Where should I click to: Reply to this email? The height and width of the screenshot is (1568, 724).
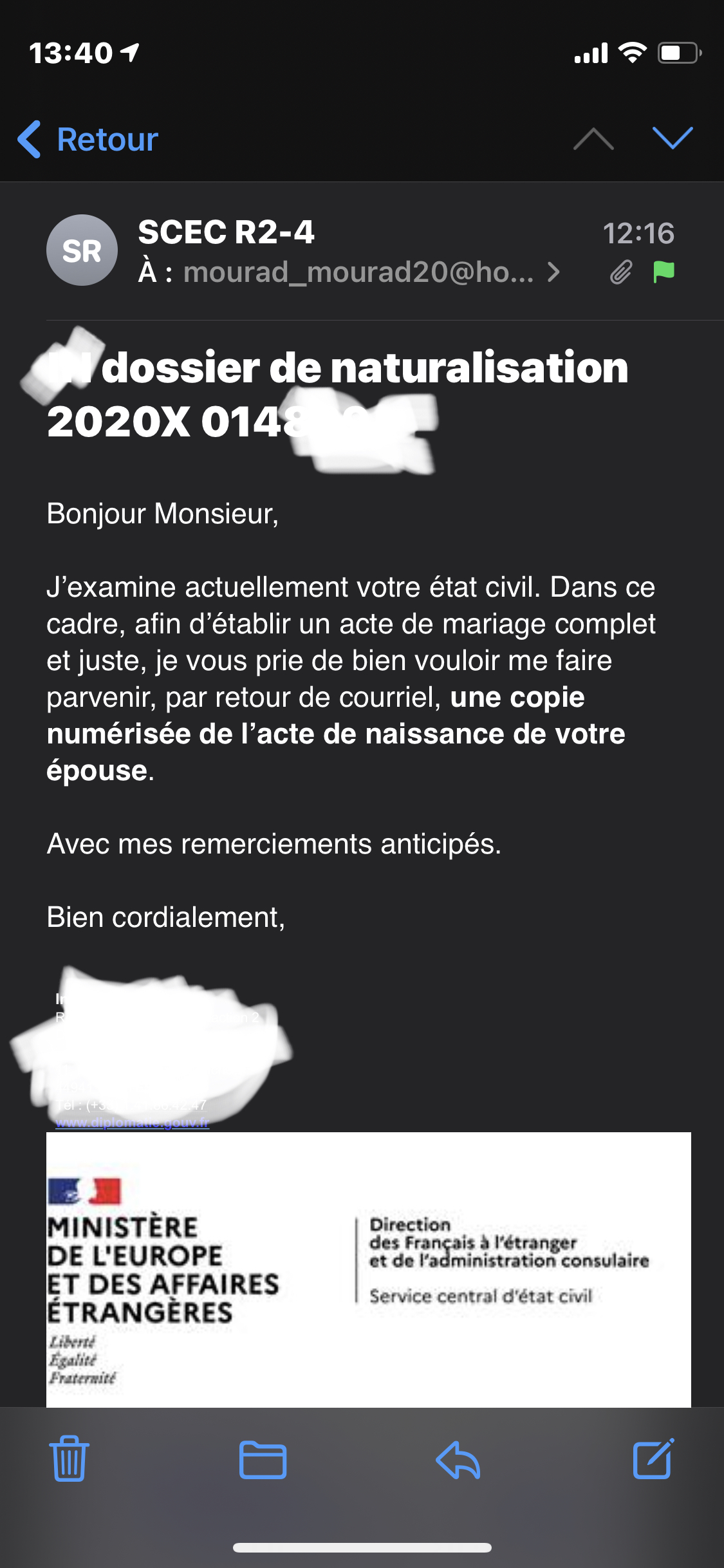(458, 1460)
